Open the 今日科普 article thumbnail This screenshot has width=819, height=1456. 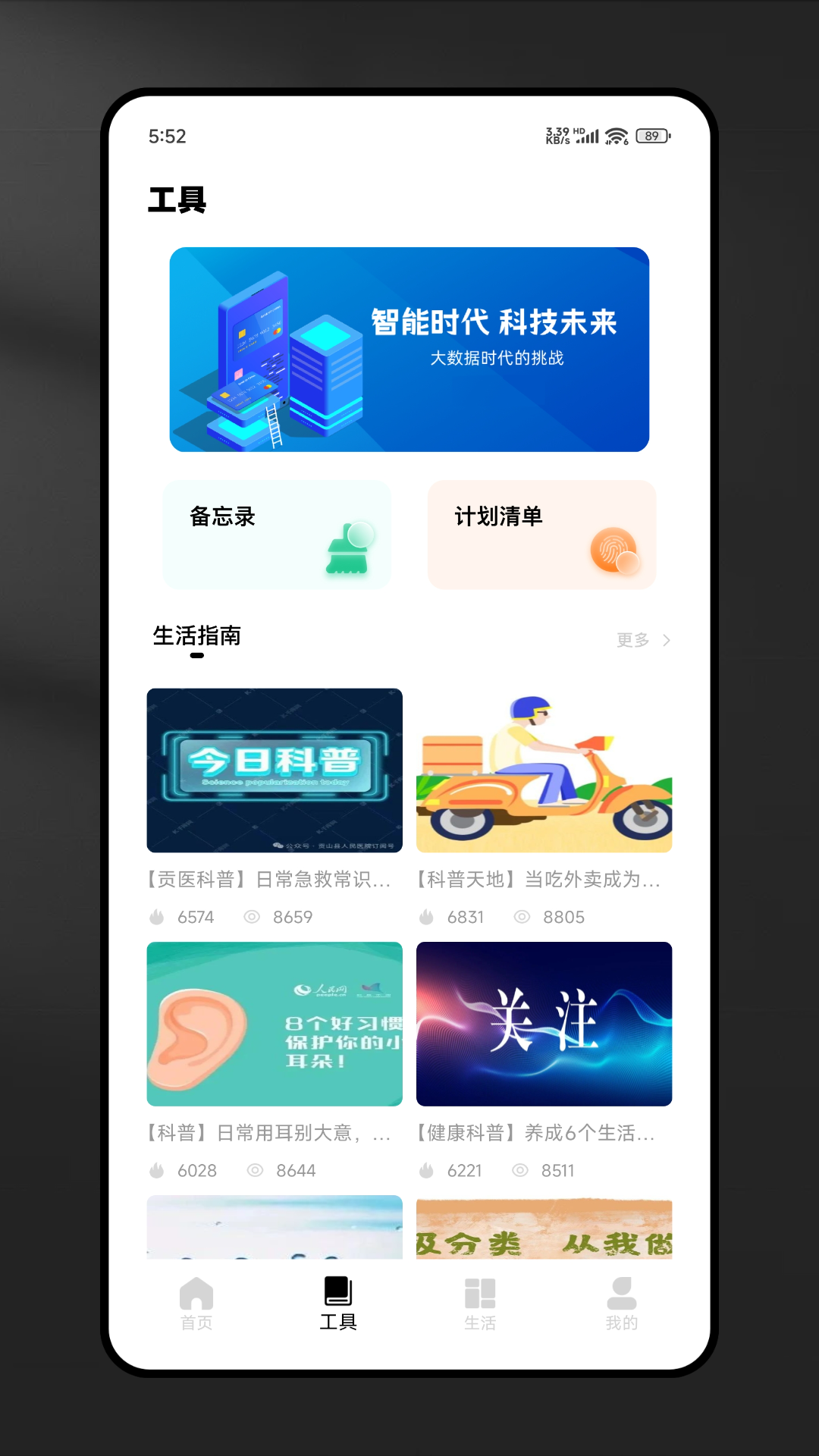tap(275, 770)
